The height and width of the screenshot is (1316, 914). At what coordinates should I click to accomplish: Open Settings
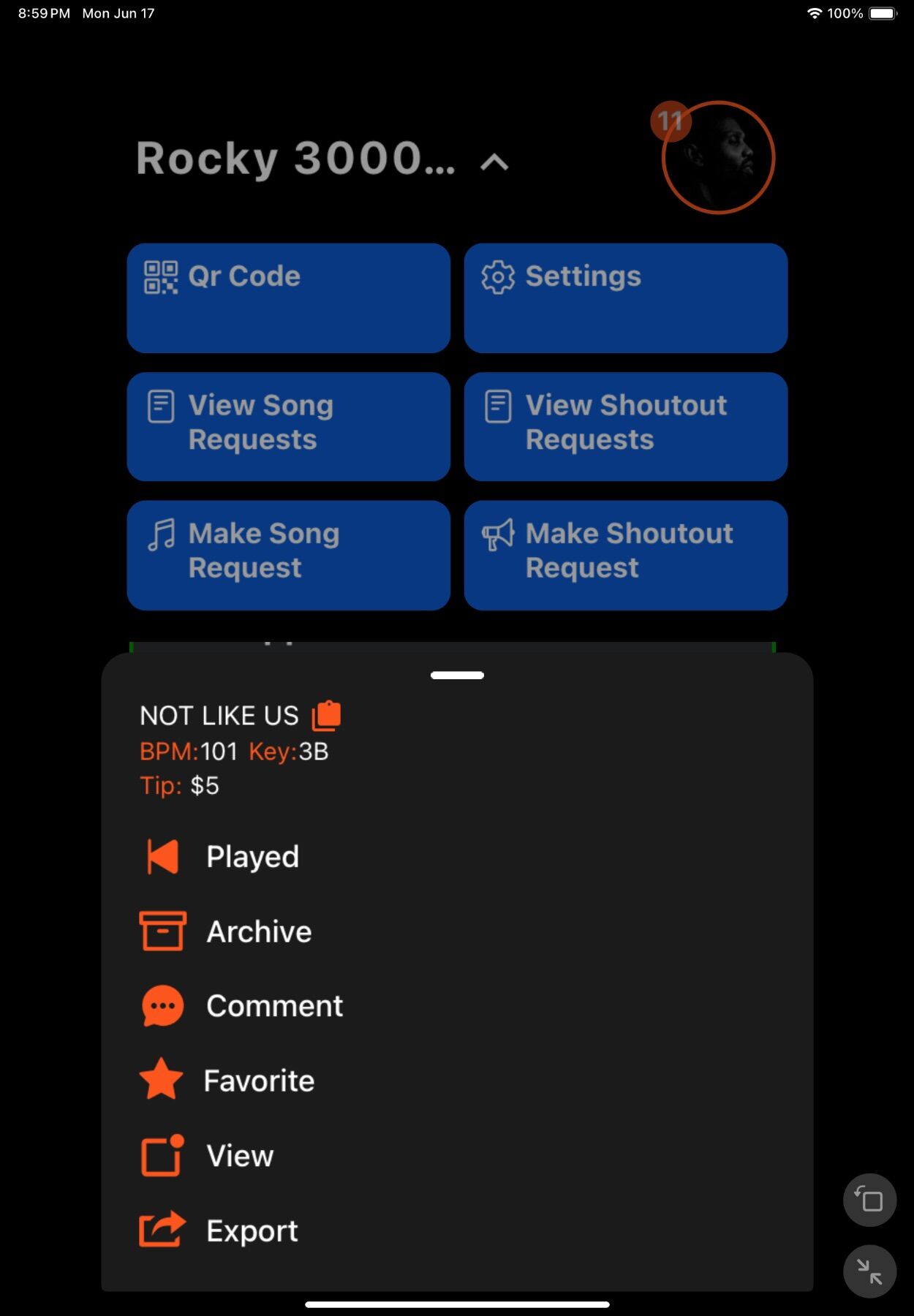click(625, 298)
